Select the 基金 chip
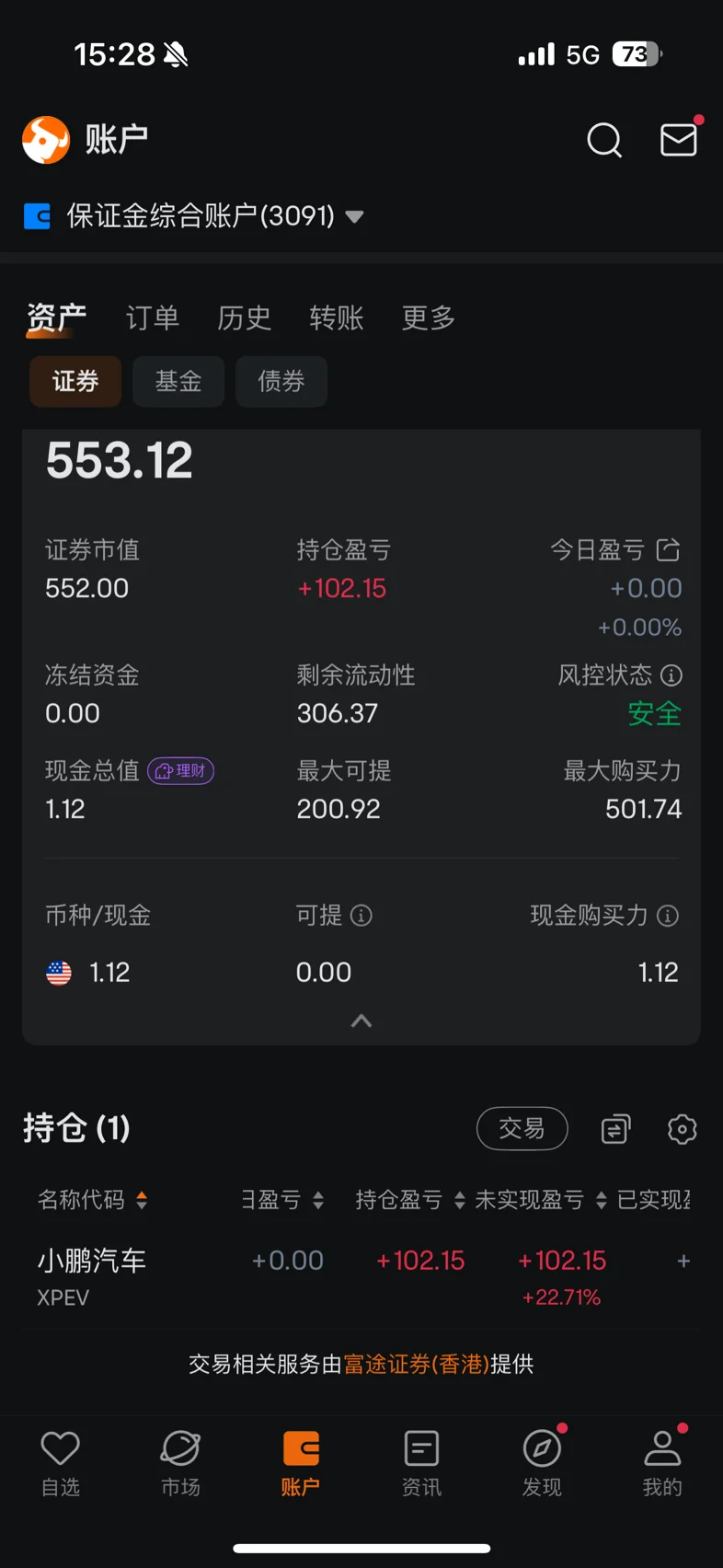The height and width of the screenshot is (1568, 723). [178, 381]
